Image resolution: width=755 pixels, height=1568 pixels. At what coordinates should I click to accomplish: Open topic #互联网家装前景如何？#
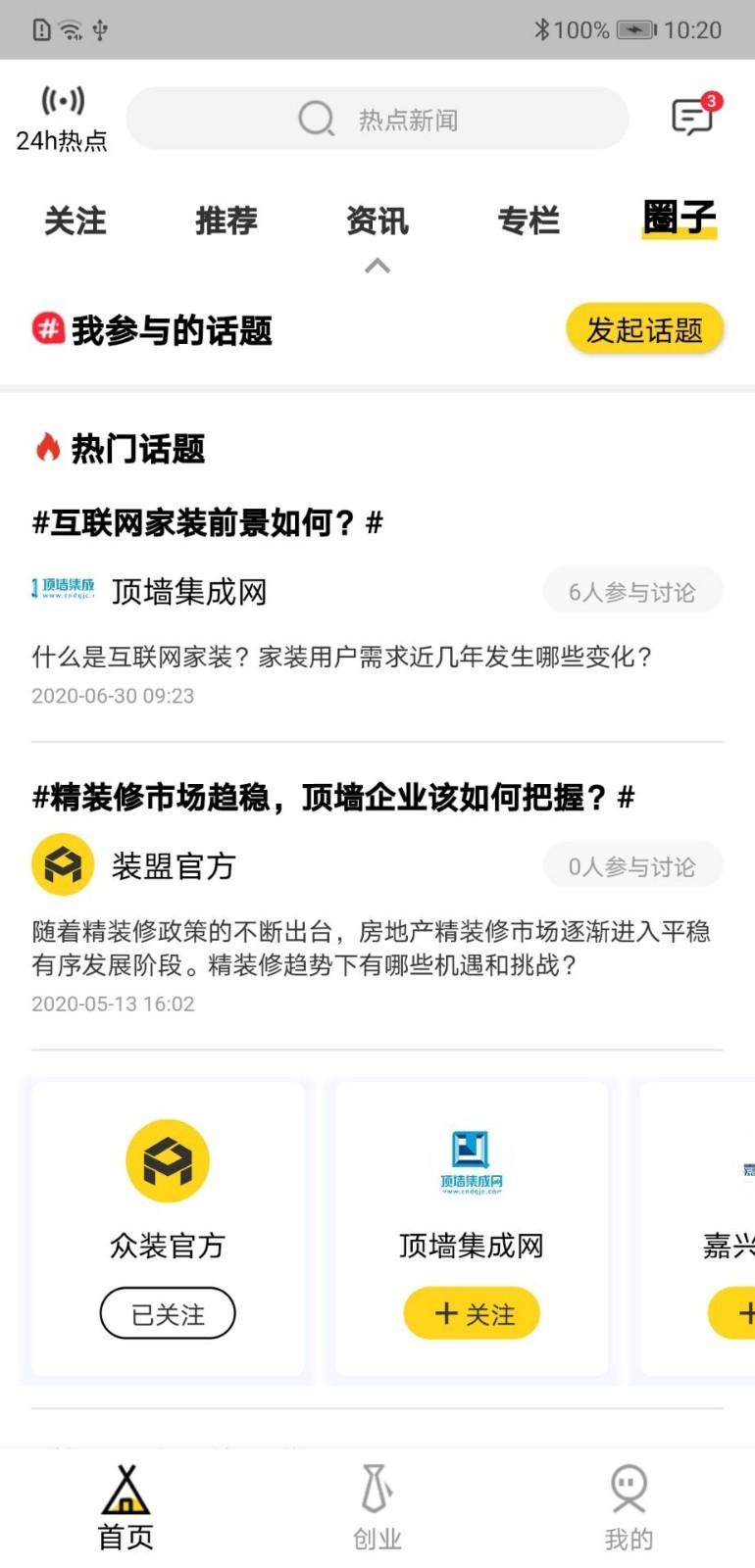click(208, 522)
